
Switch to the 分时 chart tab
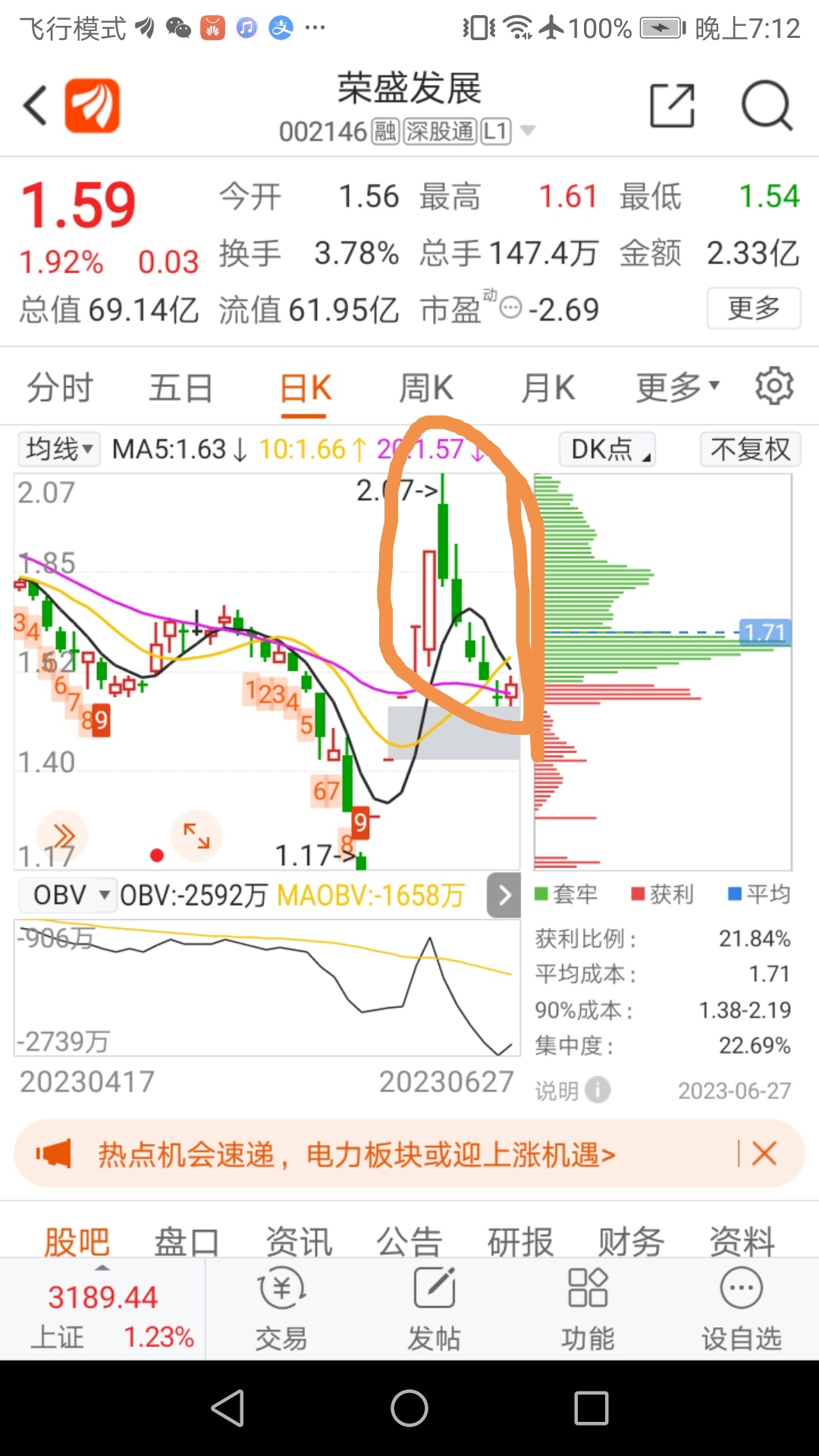tap(60, 388)
